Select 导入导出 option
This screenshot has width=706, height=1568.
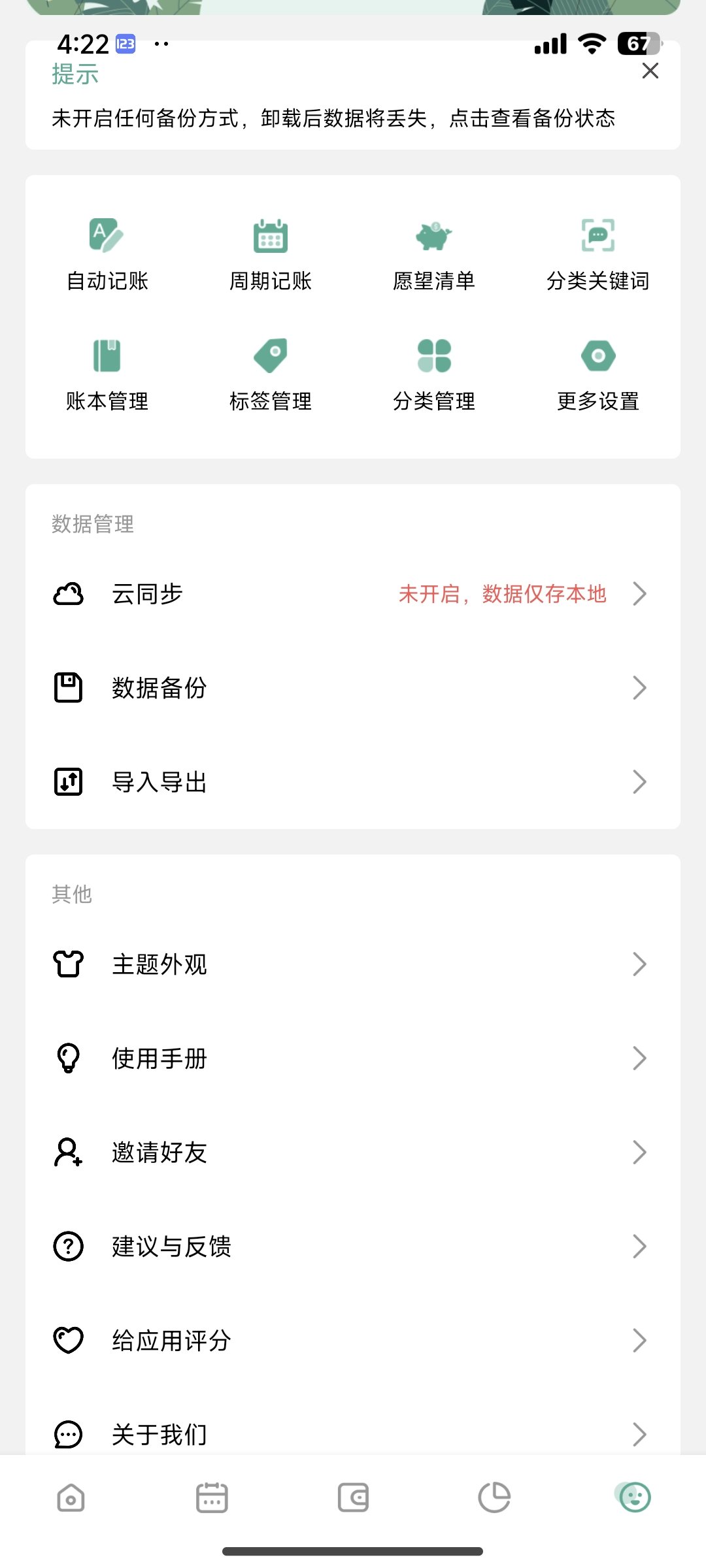coord(353,782)
